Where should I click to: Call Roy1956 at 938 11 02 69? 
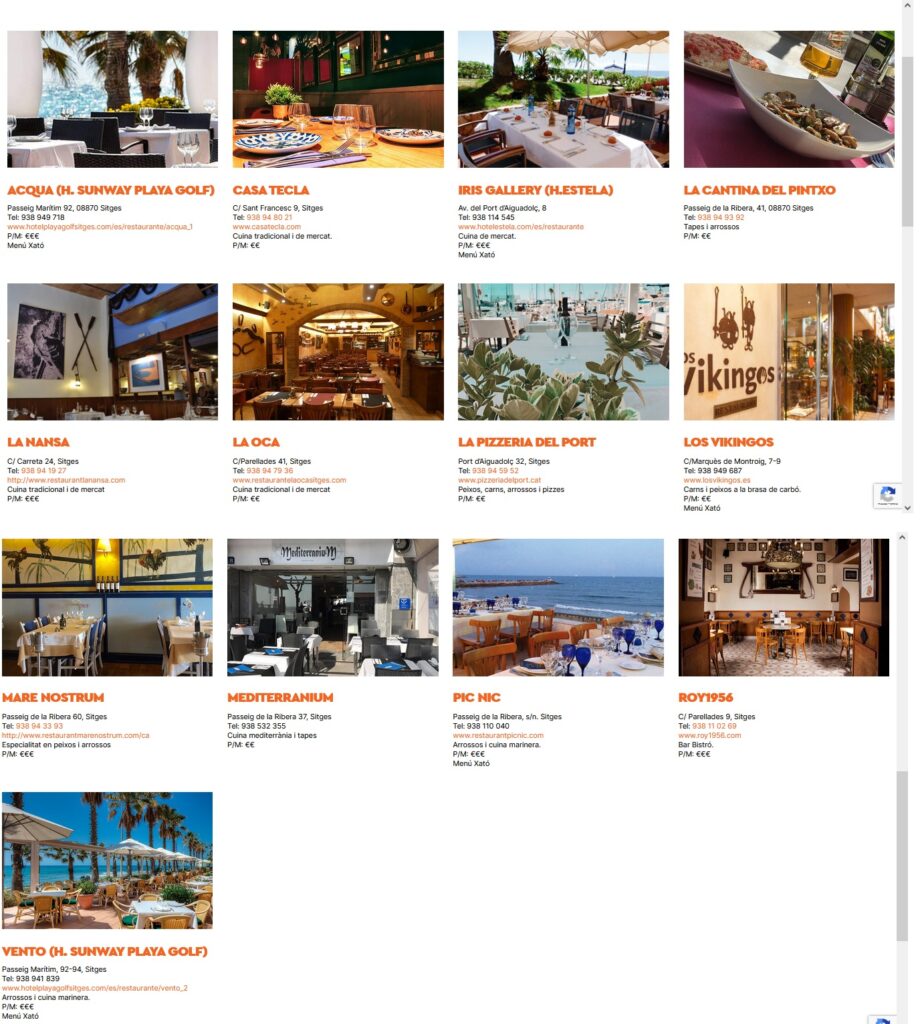(714, 726)
